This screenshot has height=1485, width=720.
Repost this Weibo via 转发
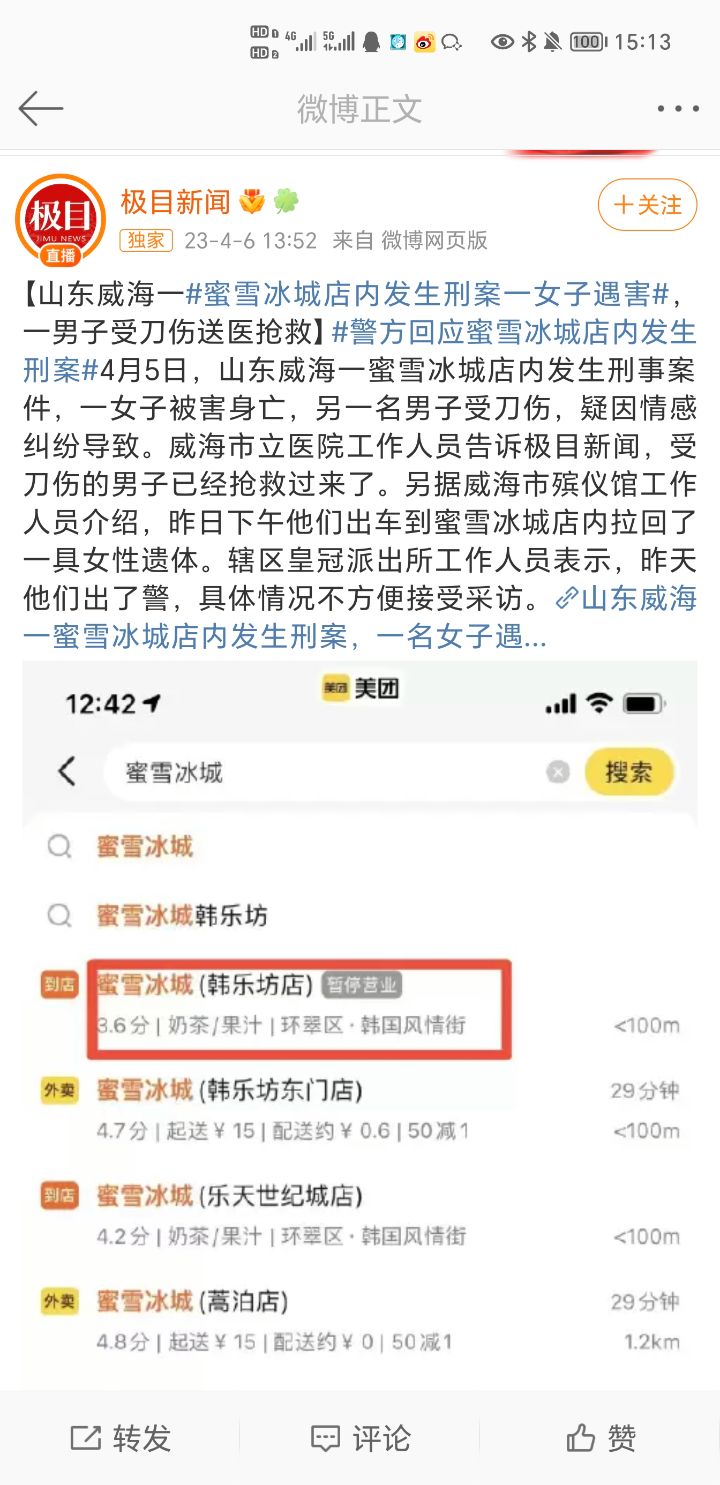pyautogui.click(x=120, y=1438)
